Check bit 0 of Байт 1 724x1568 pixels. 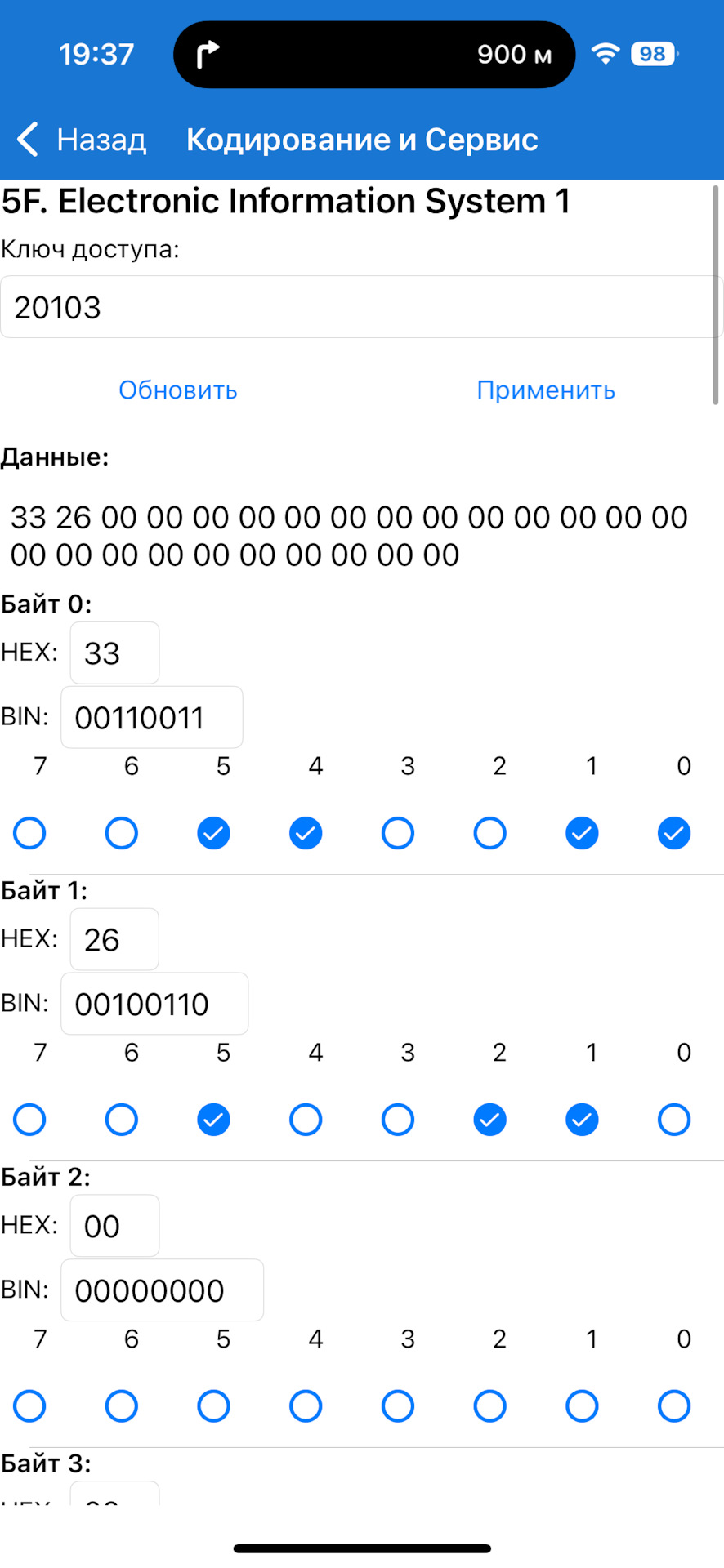(x=674, y=1120)
